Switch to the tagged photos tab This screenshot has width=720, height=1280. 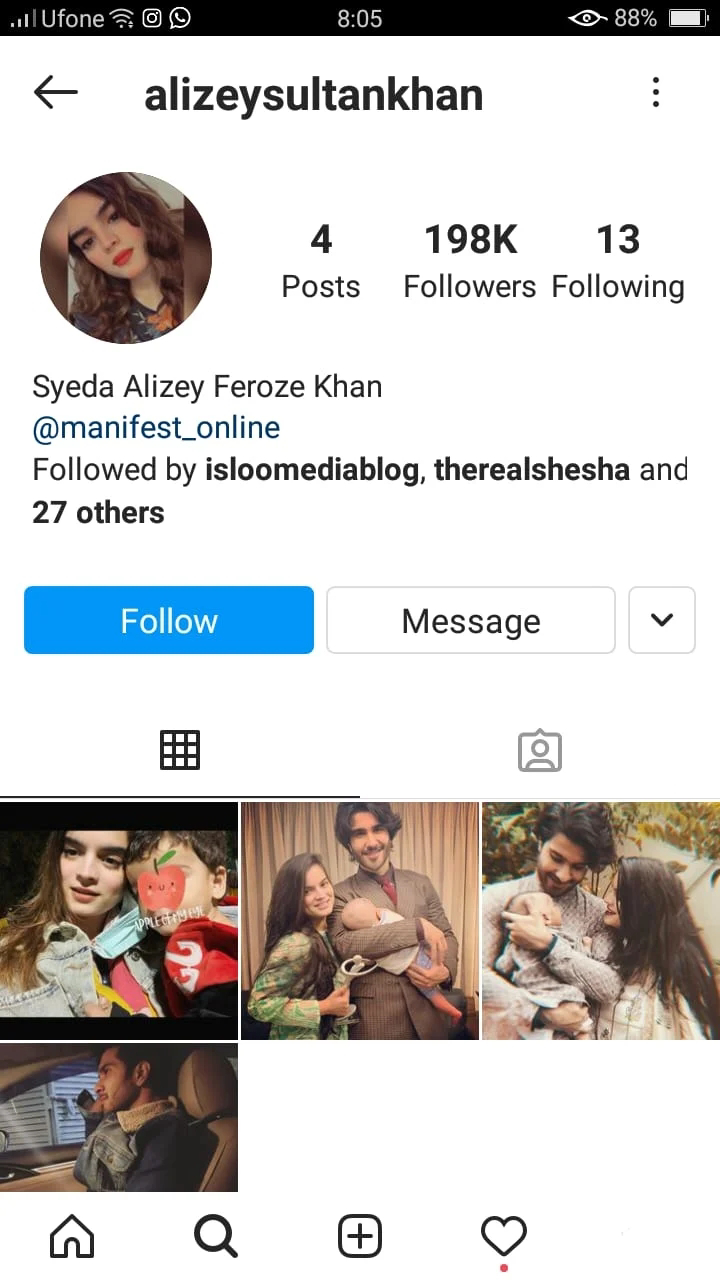[540, 750]
